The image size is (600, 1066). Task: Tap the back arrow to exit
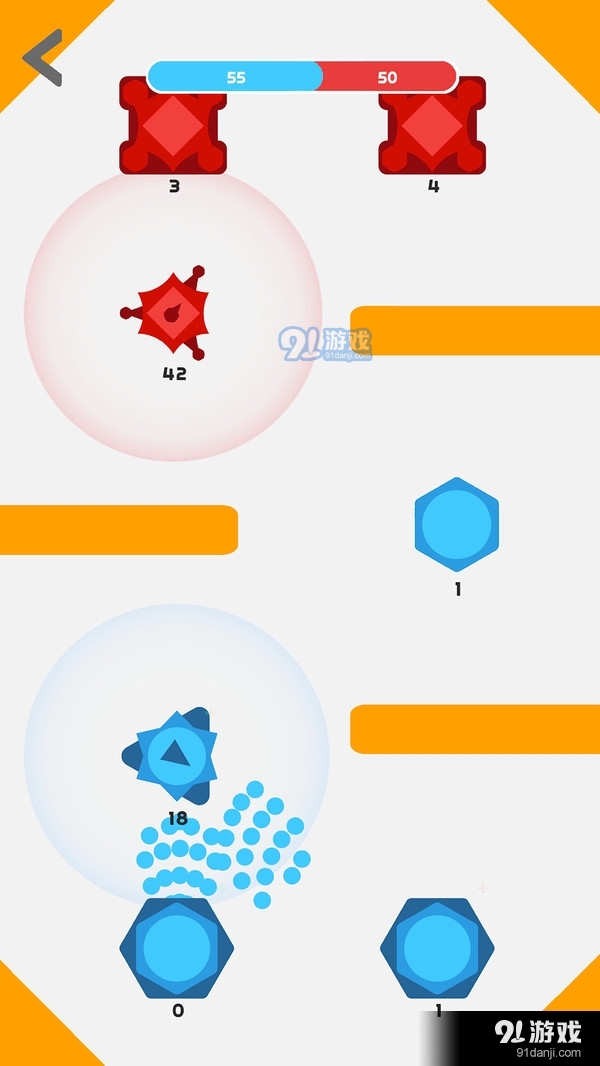43,57
